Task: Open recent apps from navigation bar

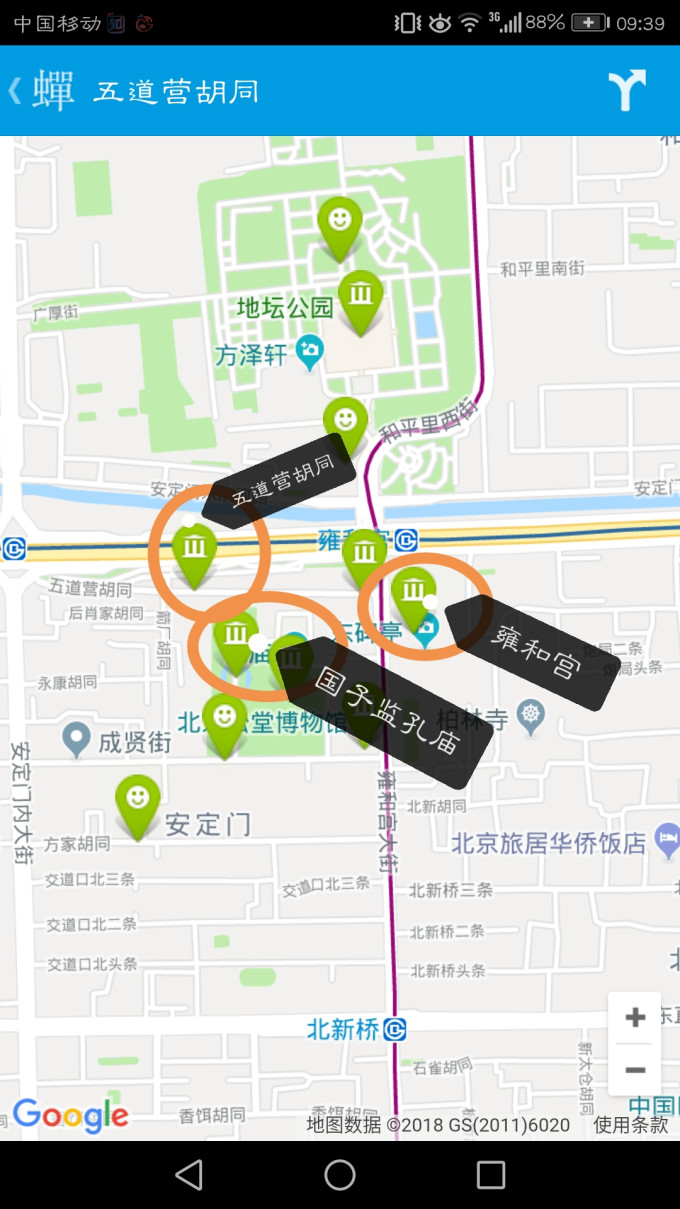Action: pyautogui.click(x=490, y=1175)
